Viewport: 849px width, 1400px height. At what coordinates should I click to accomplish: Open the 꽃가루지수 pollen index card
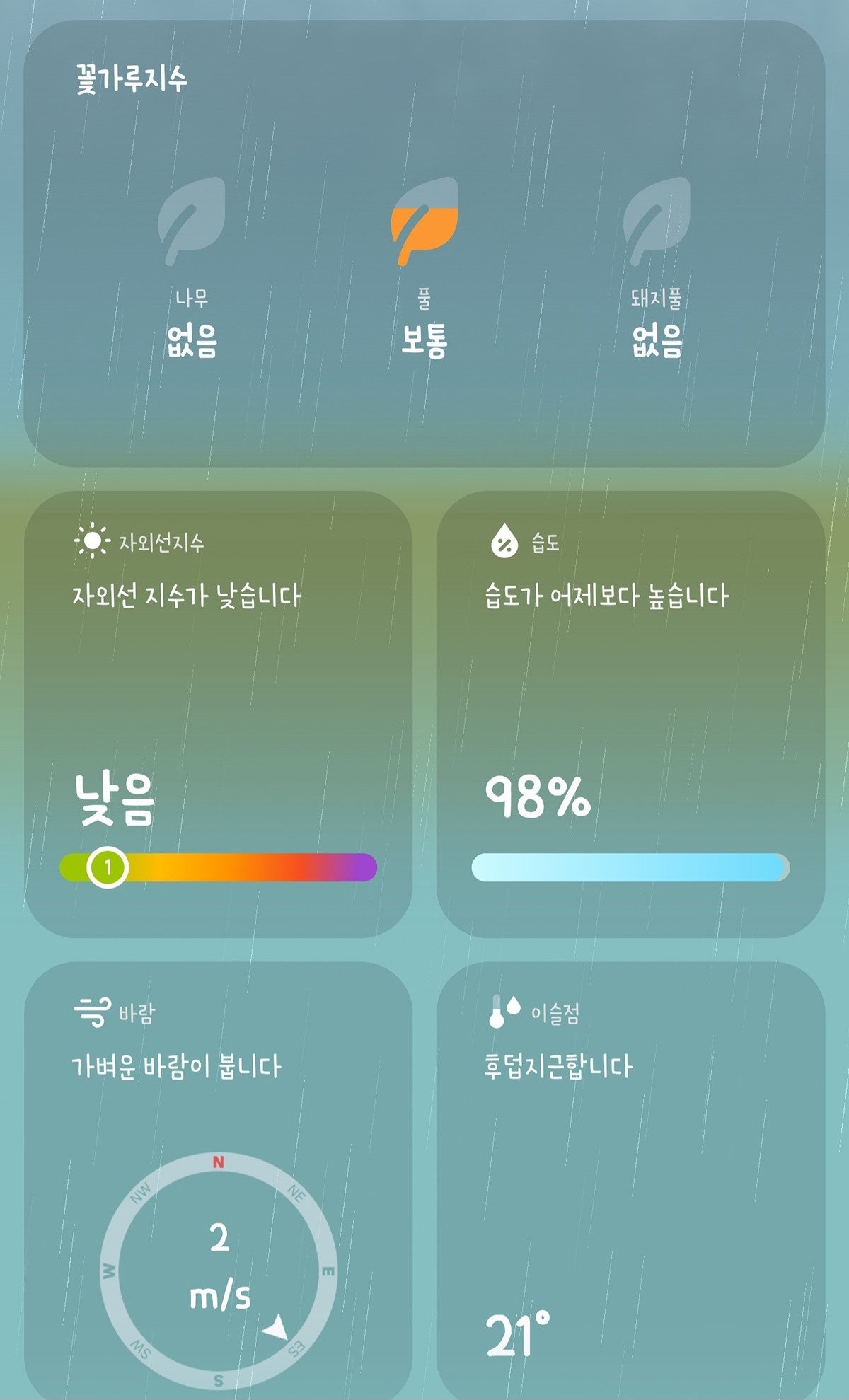click(424, 243)
